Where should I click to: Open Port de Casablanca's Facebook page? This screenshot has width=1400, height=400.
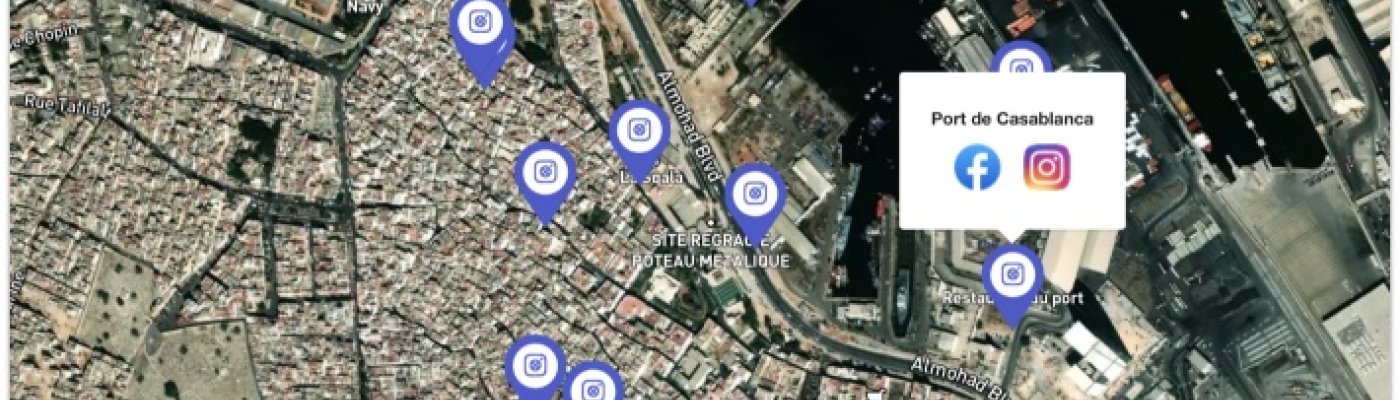[977, 168]
